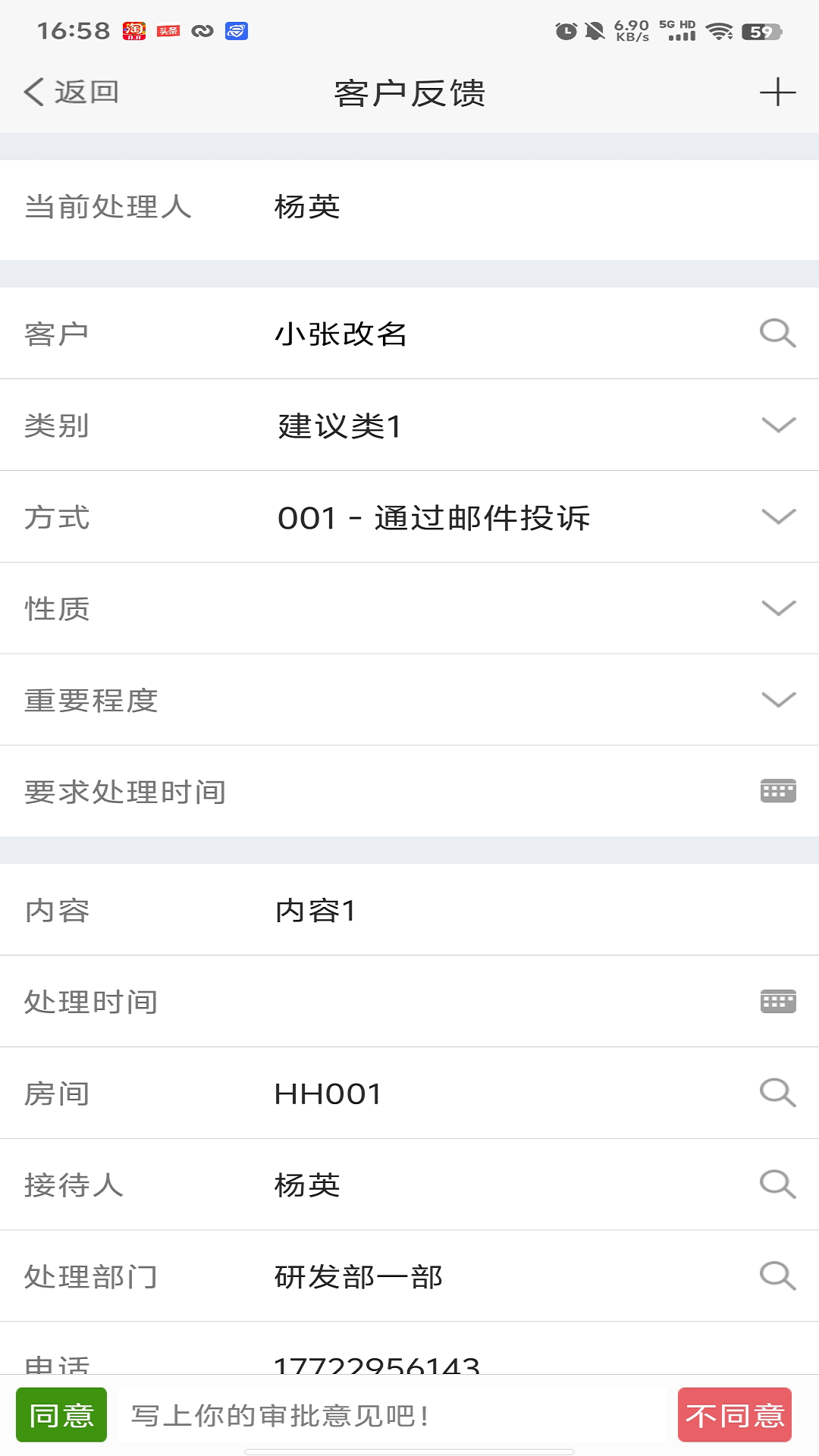Tap the 客户反馈 title
This screenshot has height=1456, width=819.
[x=409, y=93]
